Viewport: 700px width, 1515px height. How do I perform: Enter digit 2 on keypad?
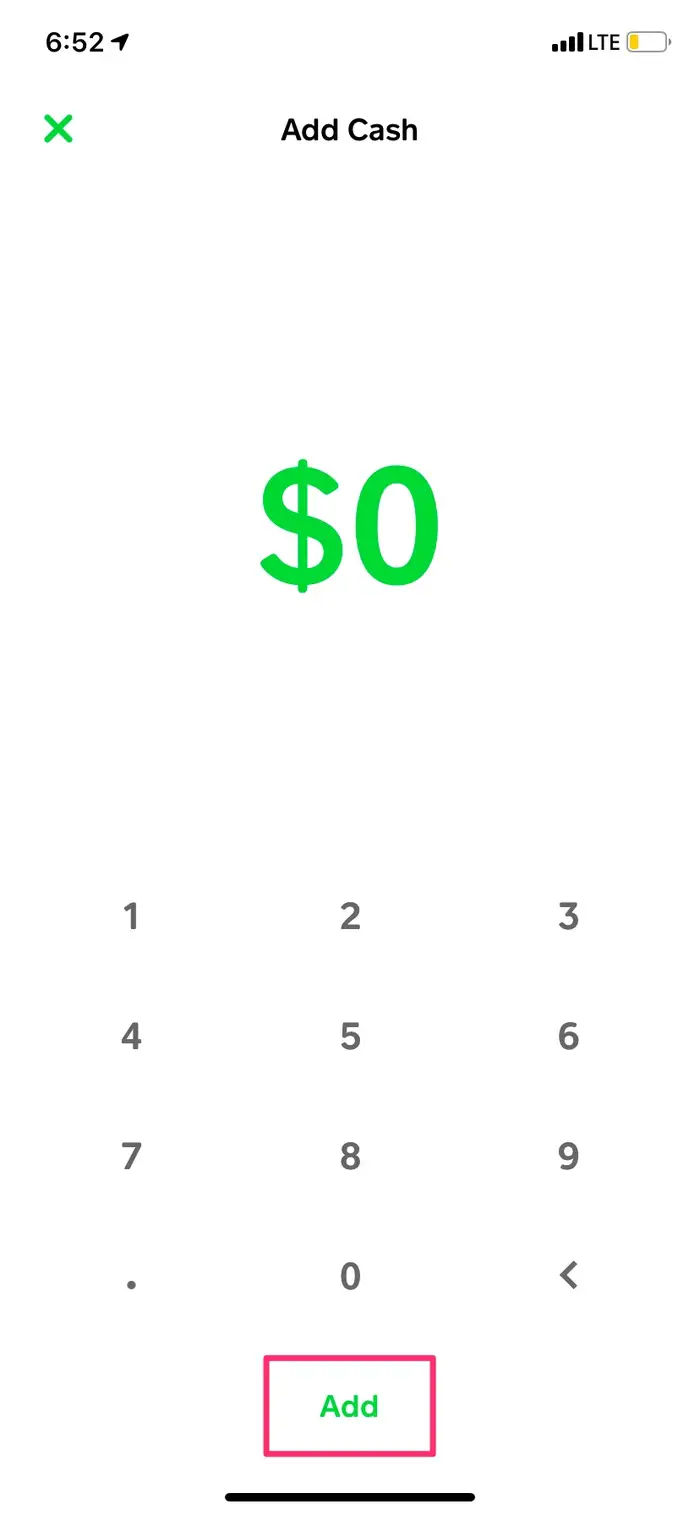(x=350, y=916)
